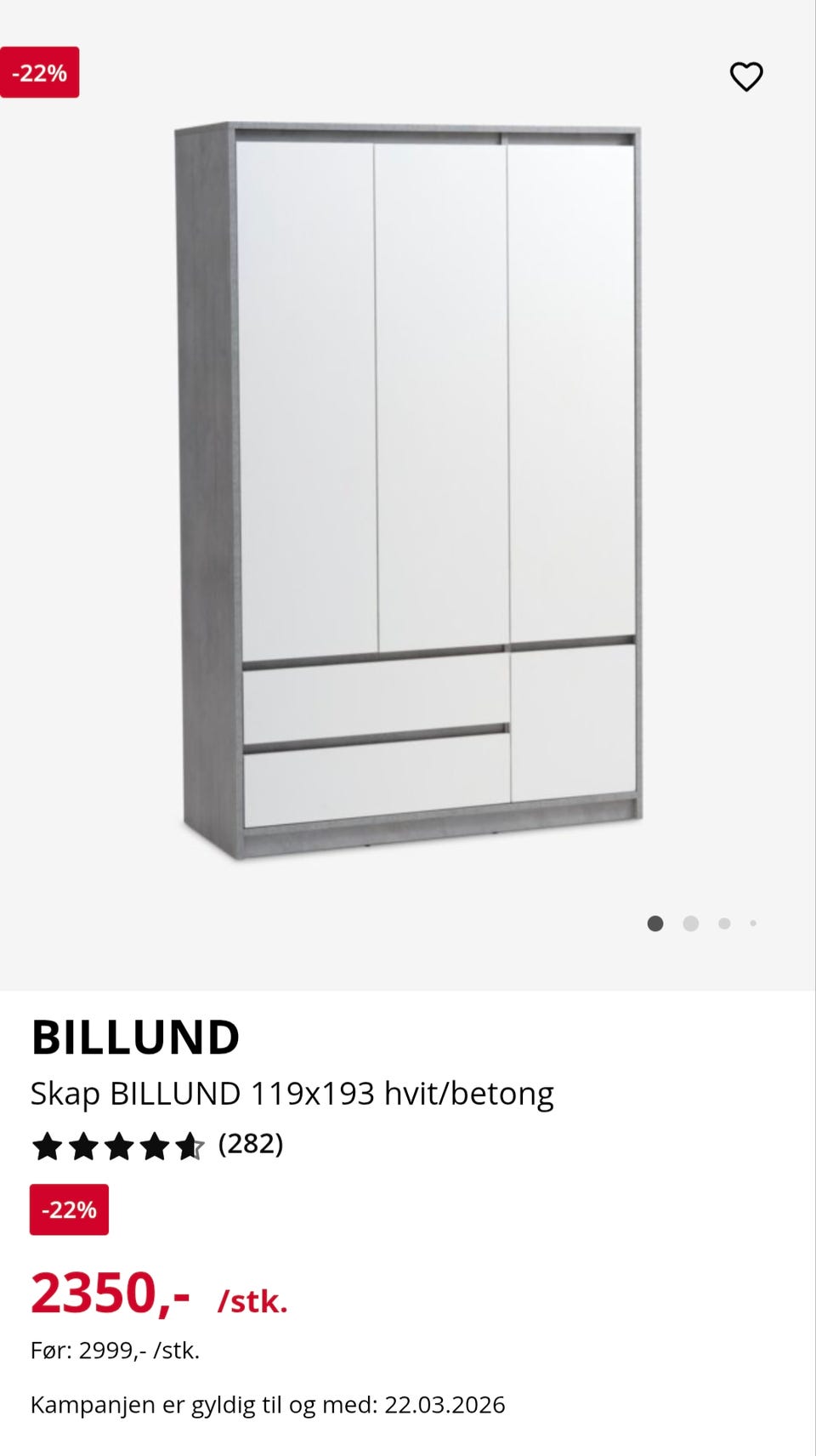Screen dimensions: 816x1456
Task: Select the first carousel dot
Action: point(656,923)
